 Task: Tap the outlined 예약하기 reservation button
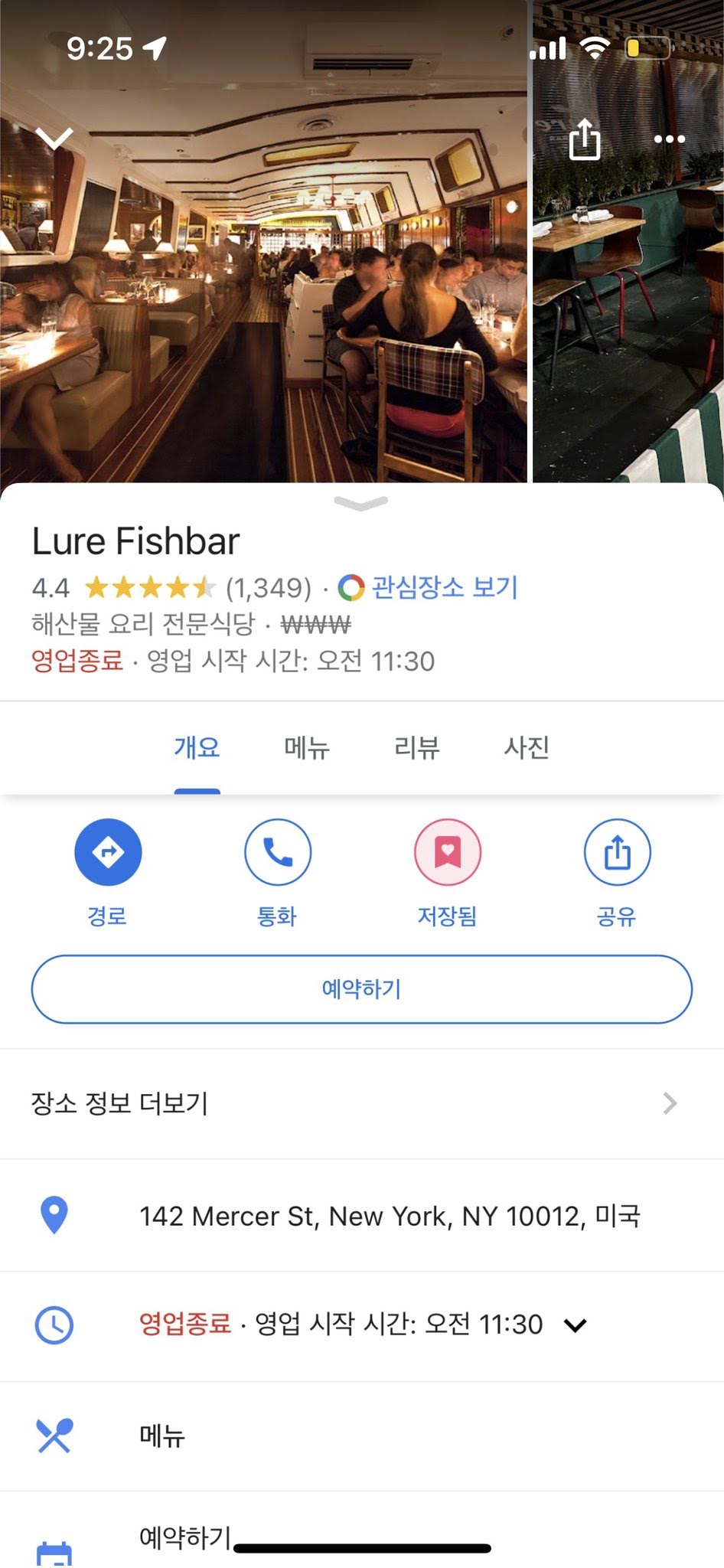[x=361, y=989]
